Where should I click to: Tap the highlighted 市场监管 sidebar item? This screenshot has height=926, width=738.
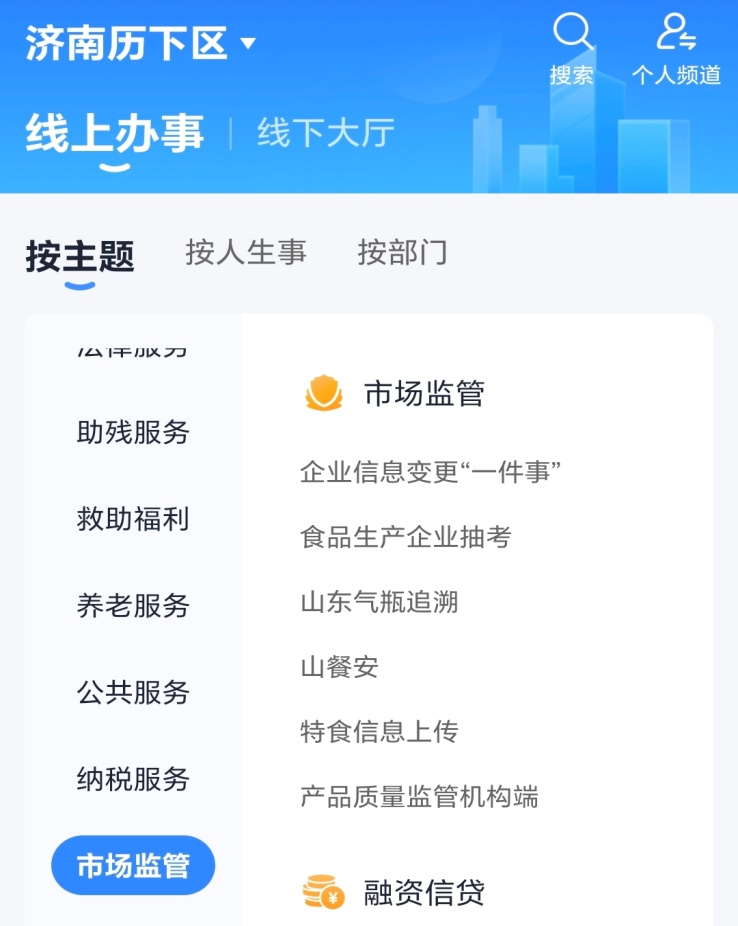(x=133, y=865)
